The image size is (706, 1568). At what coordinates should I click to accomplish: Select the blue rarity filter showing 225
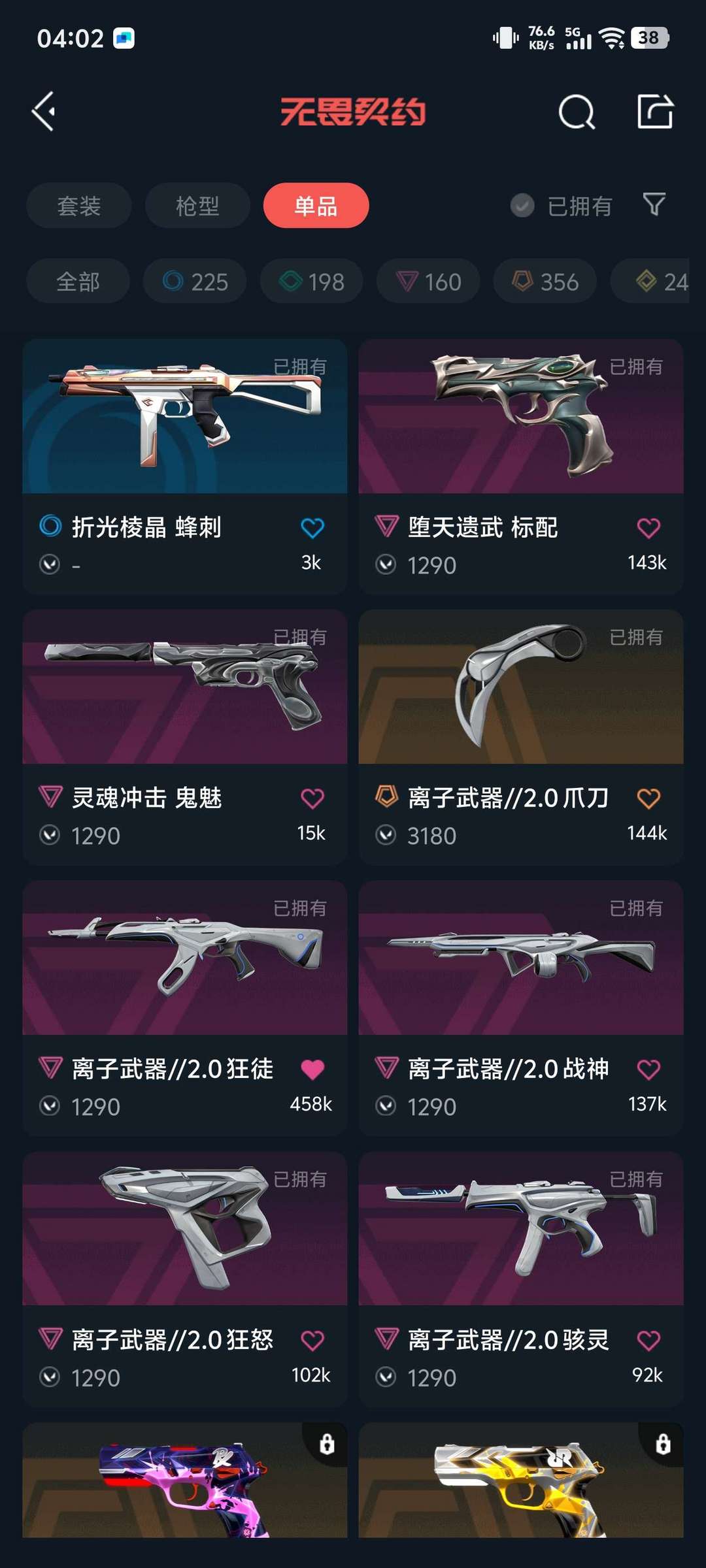(194, 282)
